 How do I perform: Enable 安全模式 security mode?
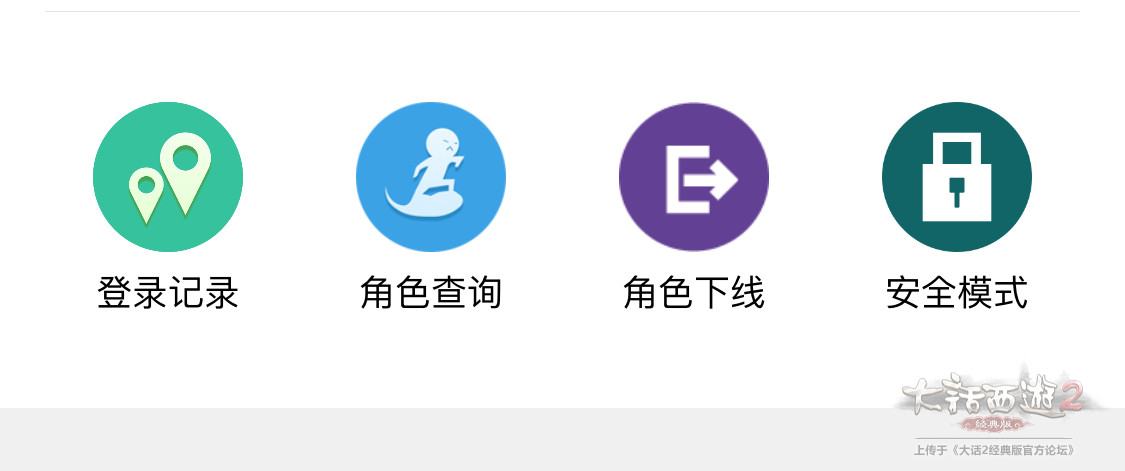point(957,178)
